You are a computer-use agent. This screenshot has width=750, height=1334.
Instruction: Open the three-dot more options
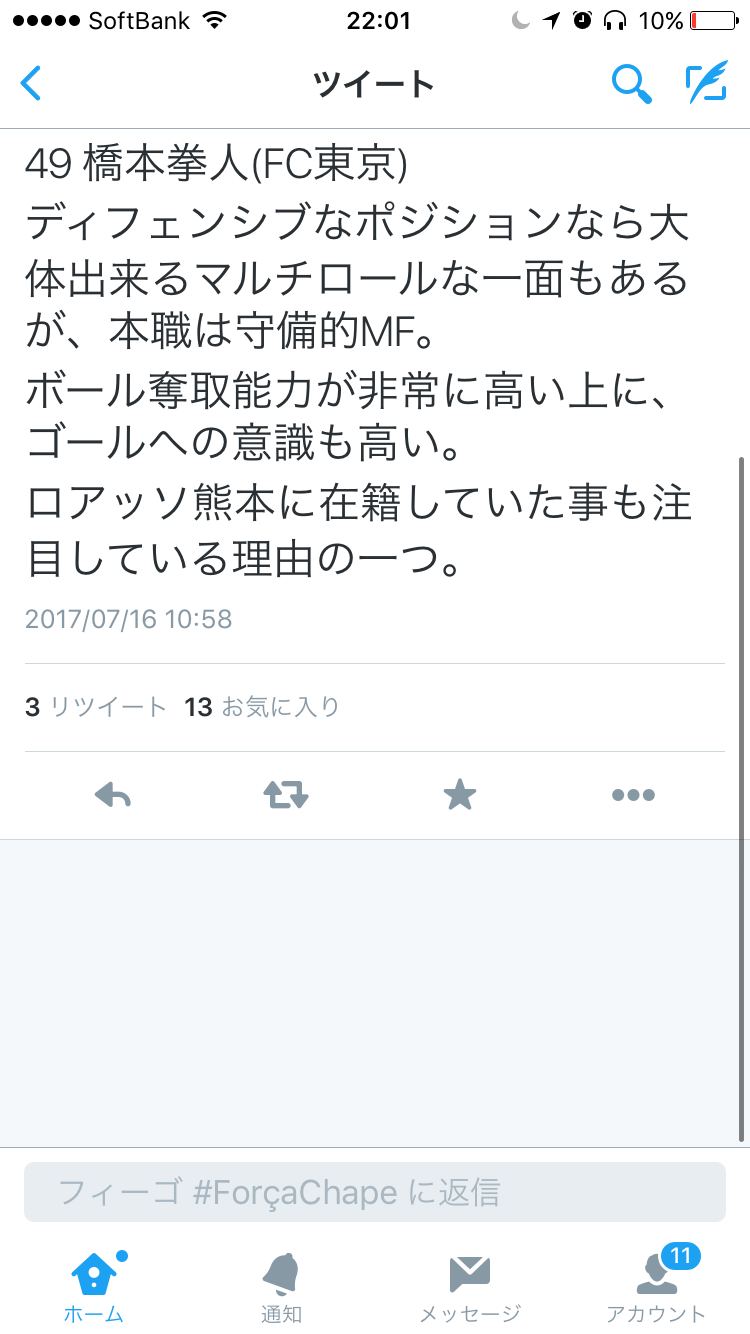(633, 796)
